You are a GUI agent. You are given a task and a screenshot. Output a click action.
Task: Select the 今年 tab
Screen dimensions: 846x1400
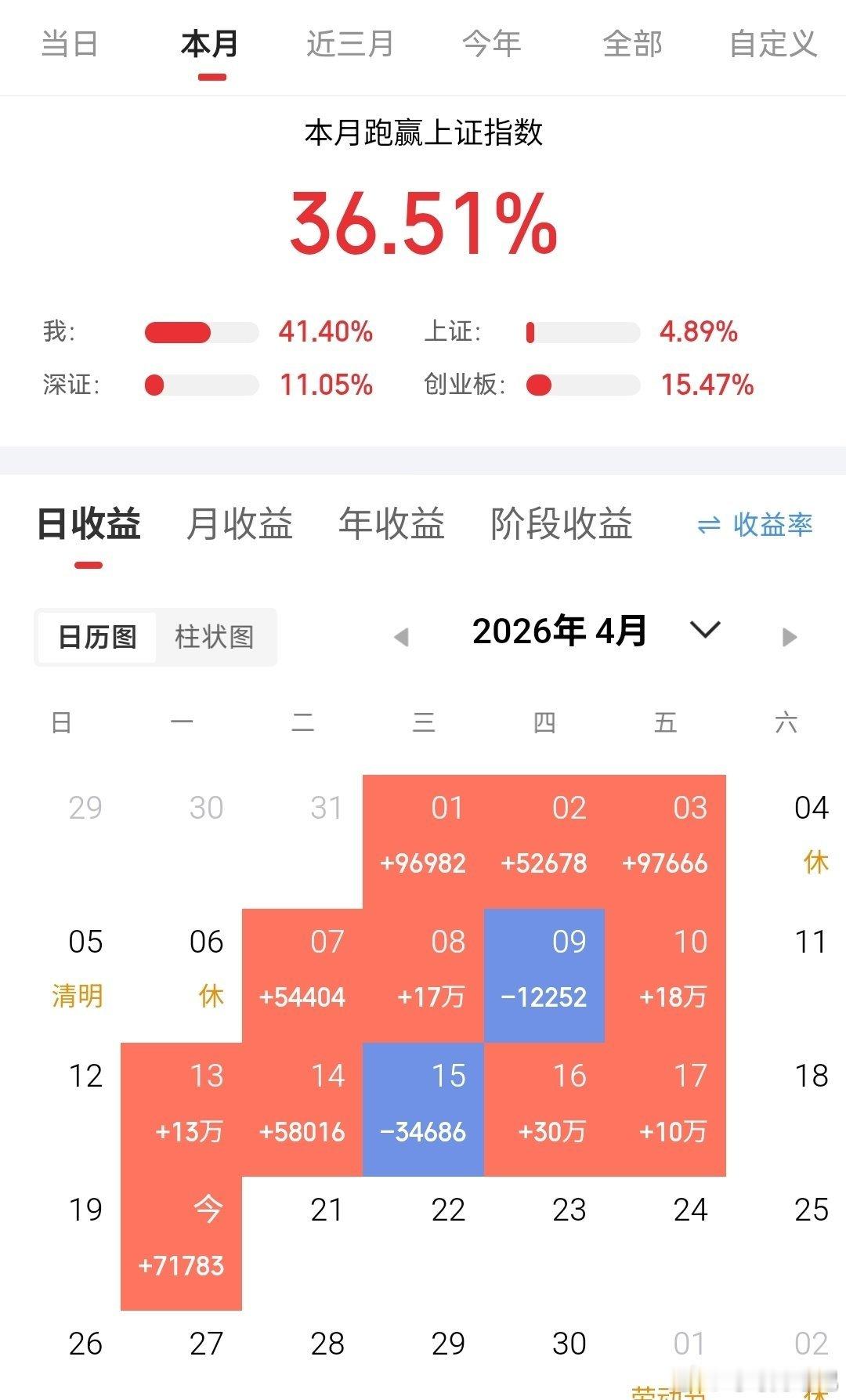point(492,45)
